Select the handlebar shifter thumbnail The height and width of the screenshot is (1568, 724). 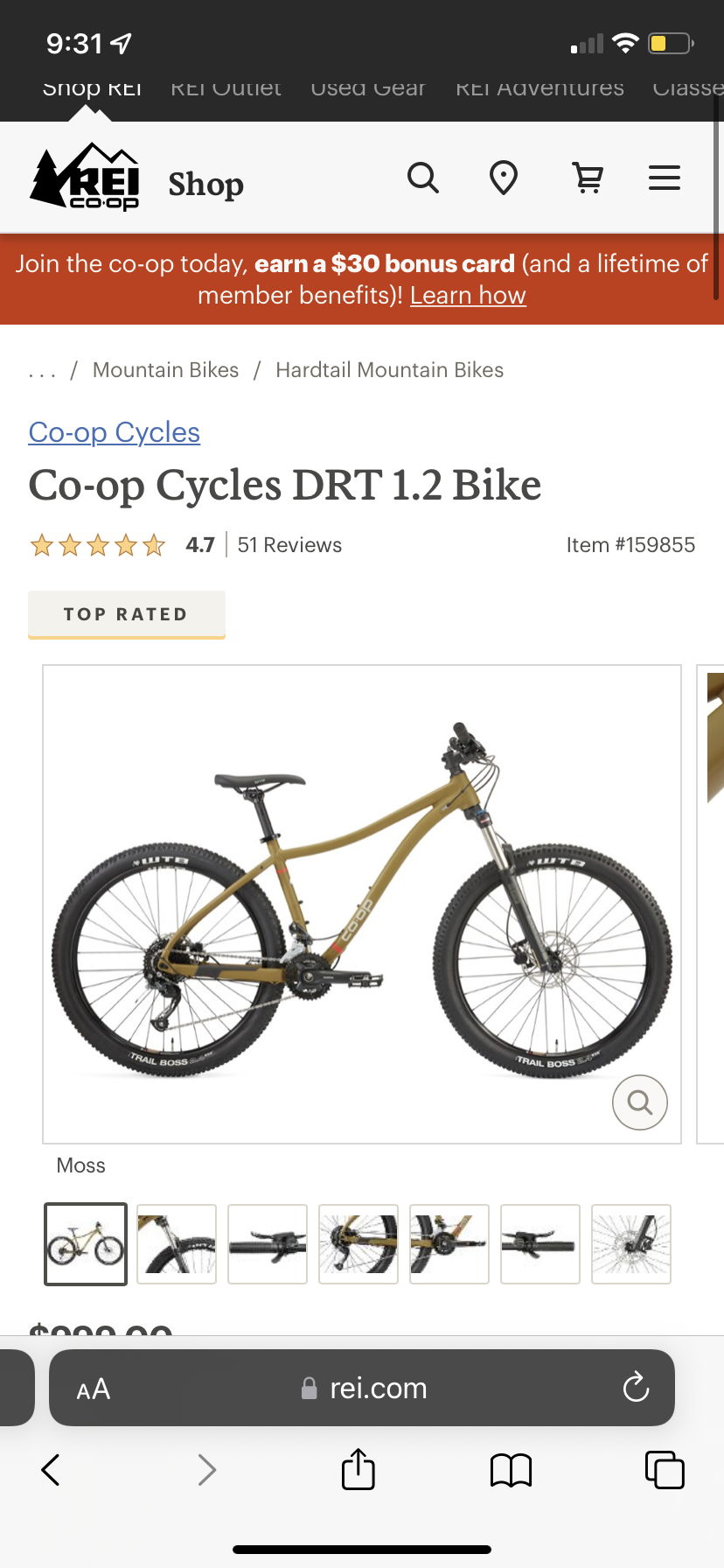coord(268,1243)
